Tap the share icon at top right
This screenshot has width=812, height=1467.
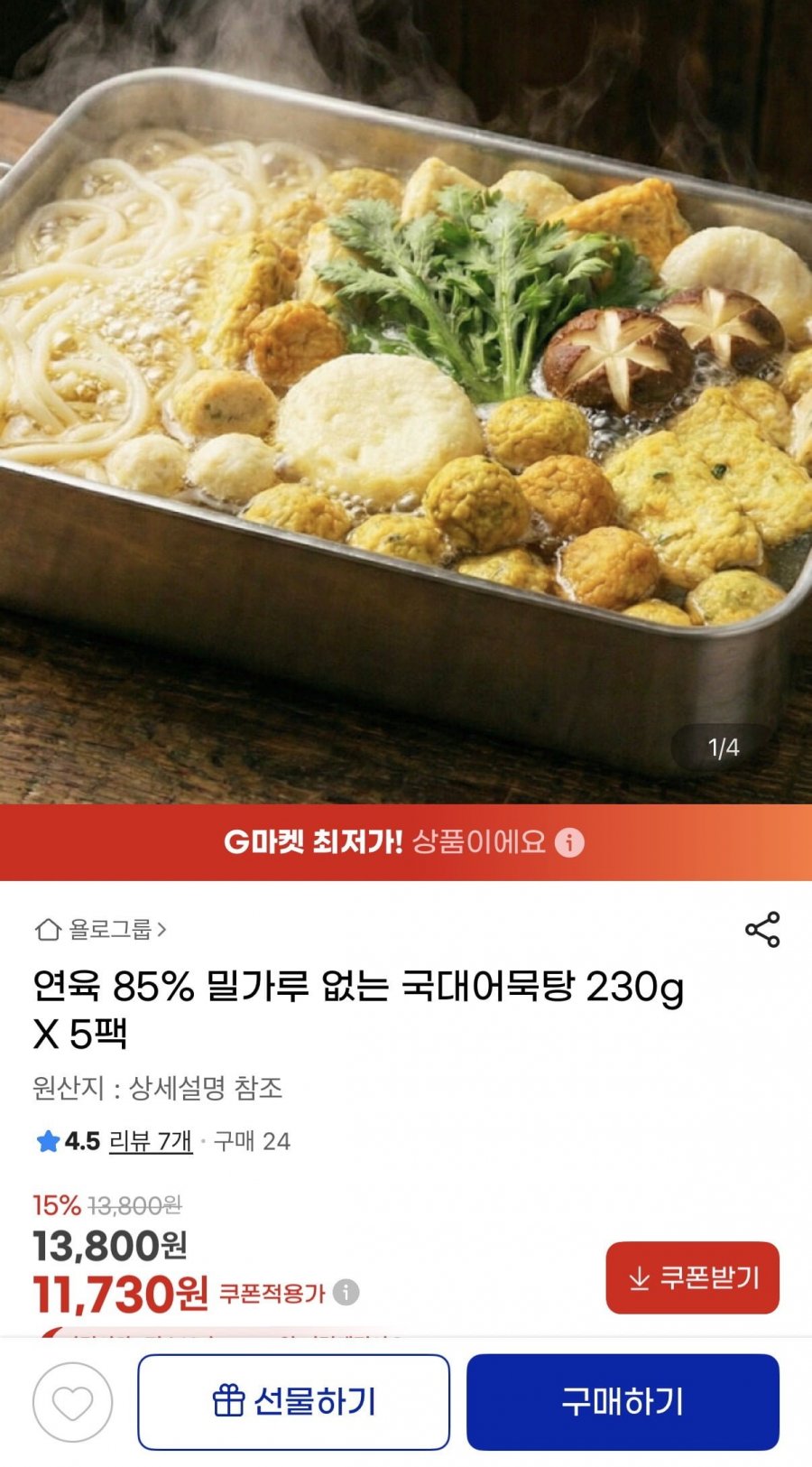(x=762, y=926)
